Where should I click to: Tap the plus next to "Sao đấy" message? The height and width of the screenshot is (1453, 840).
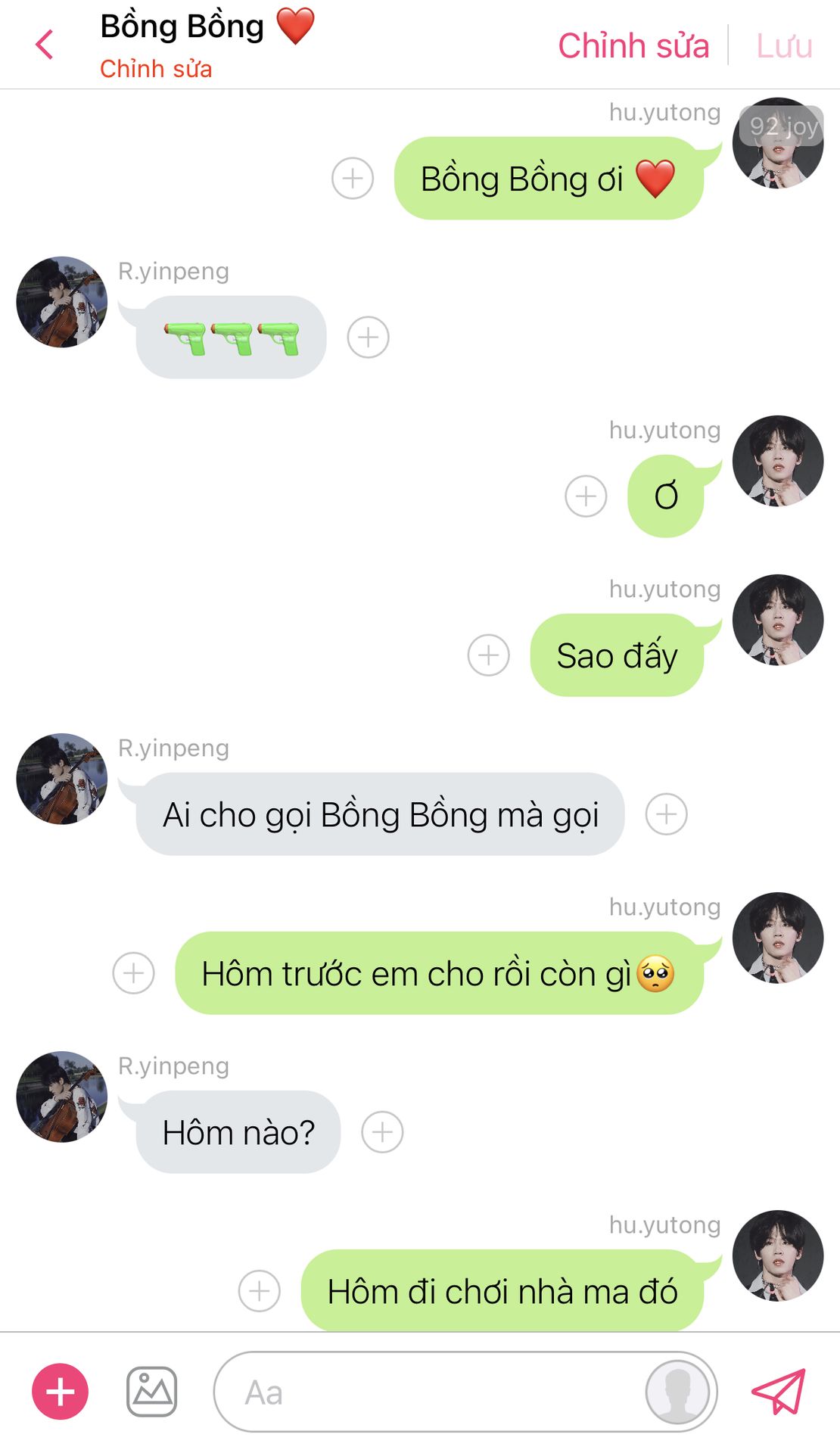488,655
